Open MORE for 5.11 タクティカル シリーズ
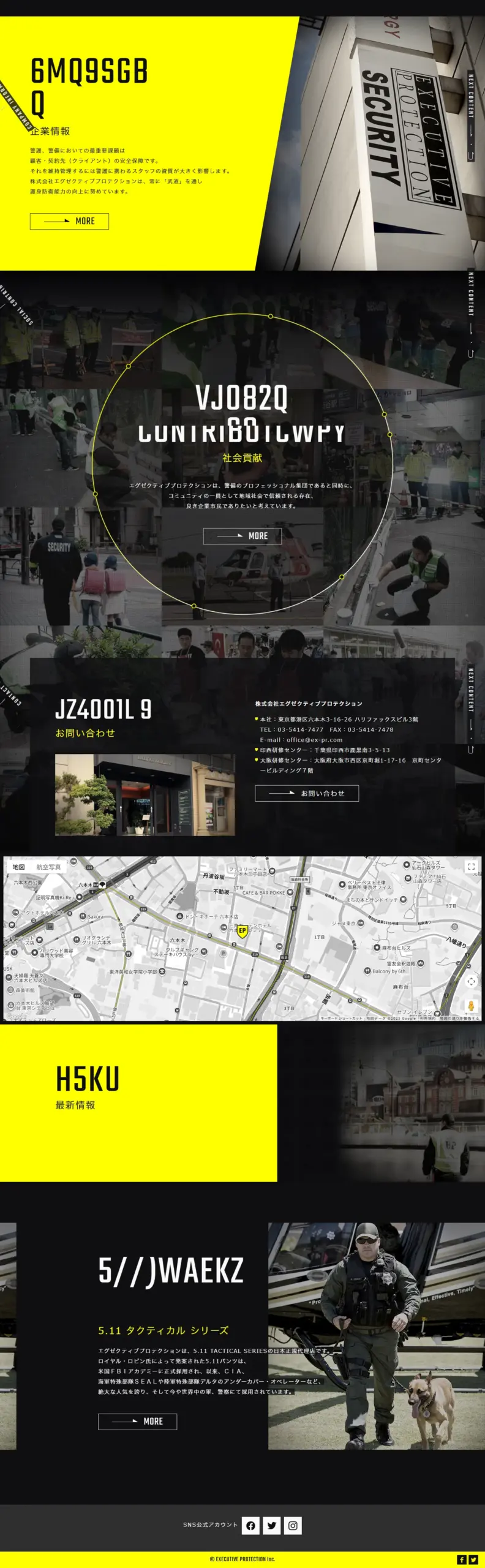 click(137, 1421)
